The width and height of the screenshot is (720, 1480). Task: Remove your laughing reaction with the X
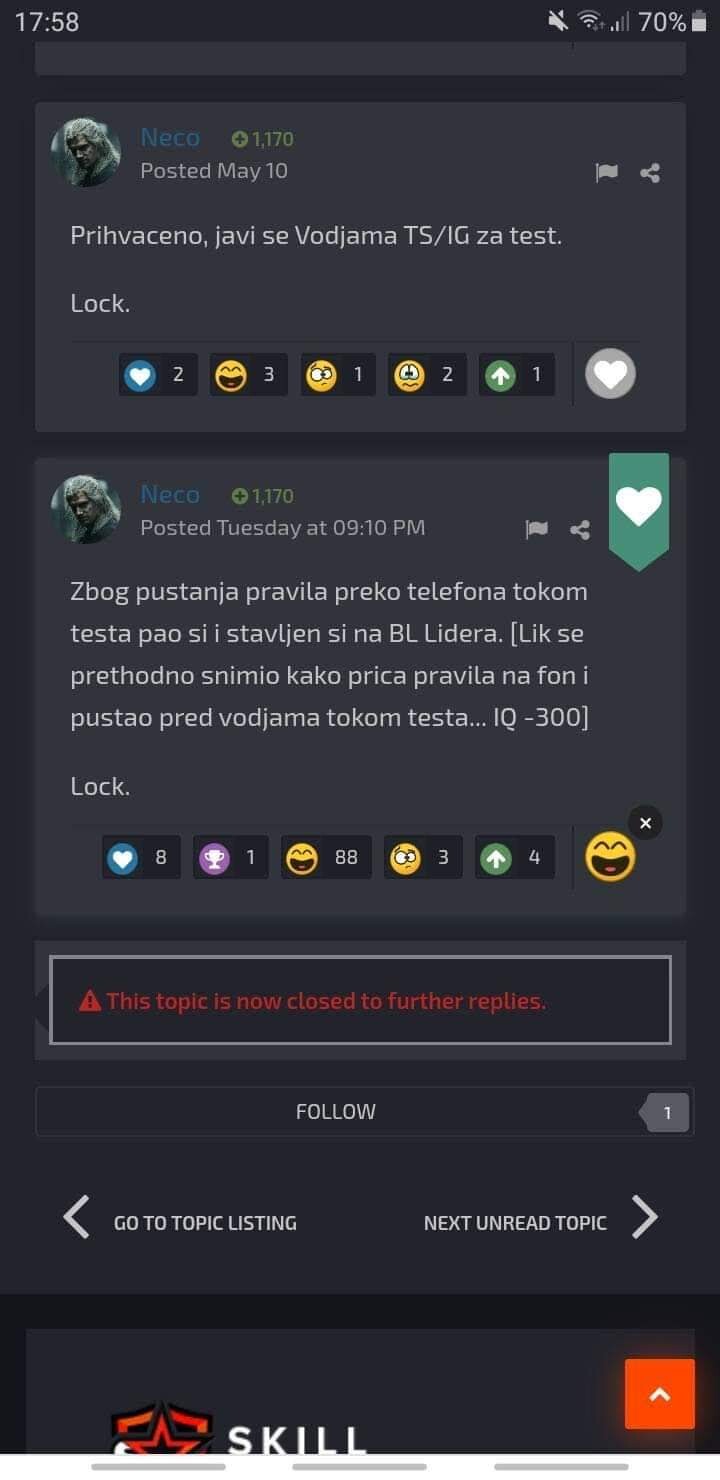coord(645,823)
